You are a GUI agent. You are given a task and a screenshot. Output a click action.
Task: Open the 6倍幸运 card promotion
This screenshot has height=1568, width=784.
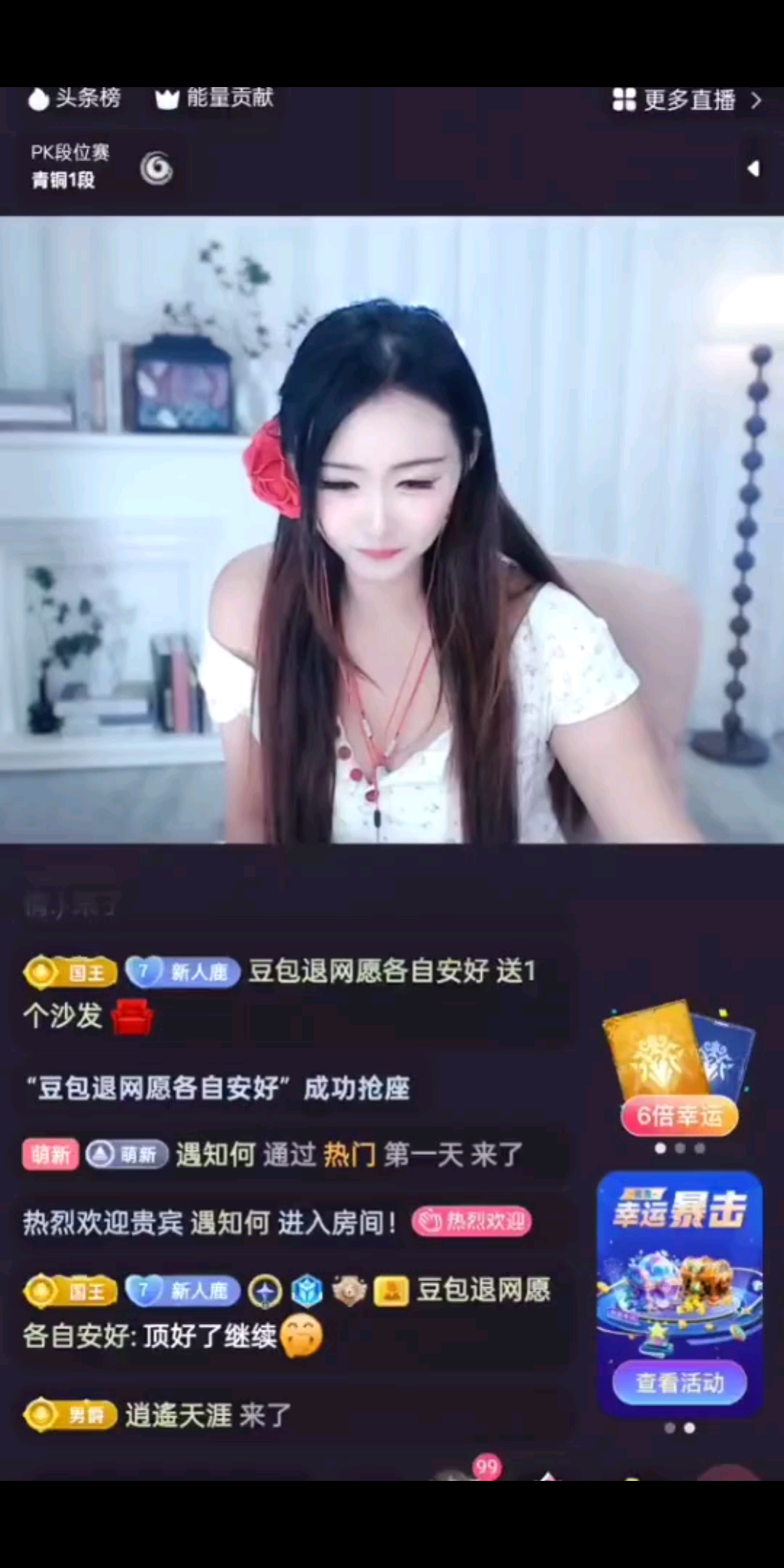coord(679,1069)
